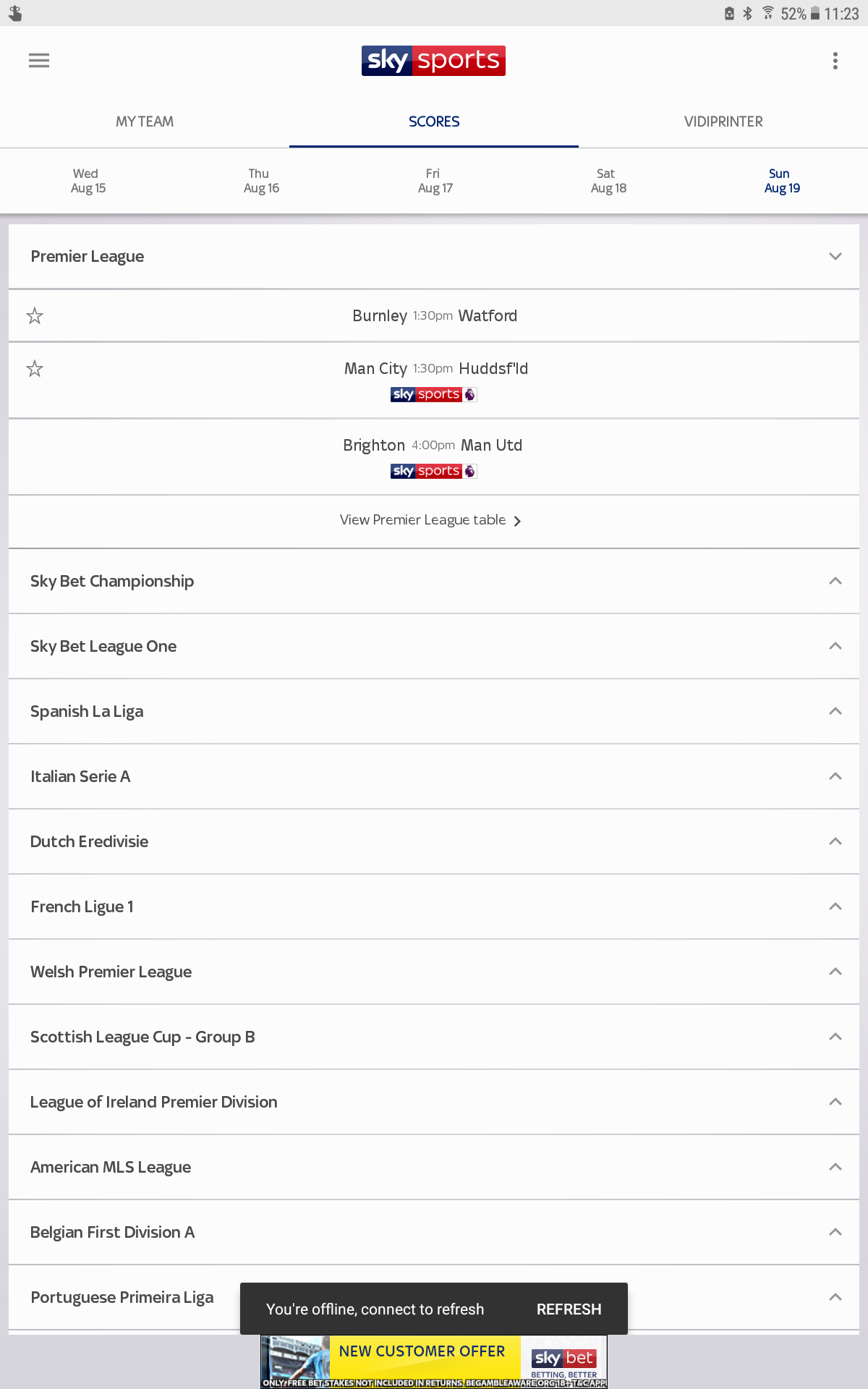868x1389 pixels.
Task: Favorite the Burnley vs Watford match
Action: [x=35, y=316]
